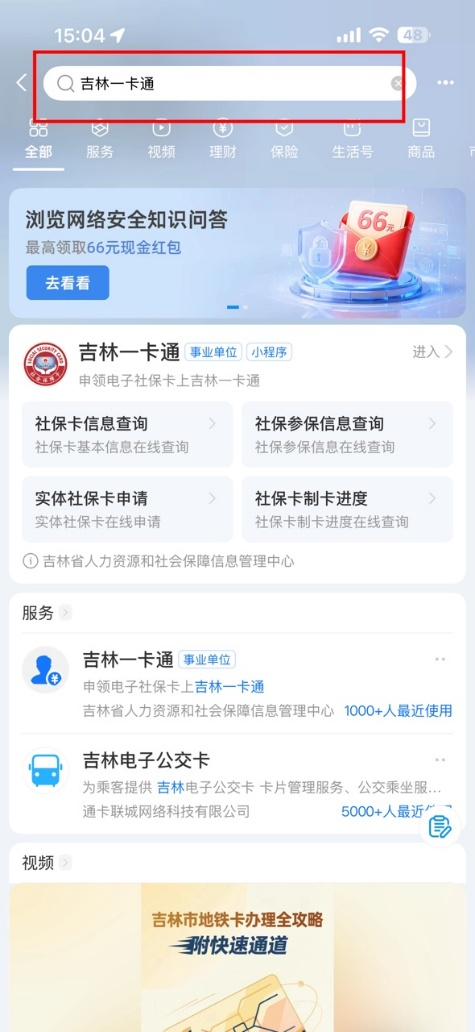Switch to the 理财 tab

tap(222, 140)
